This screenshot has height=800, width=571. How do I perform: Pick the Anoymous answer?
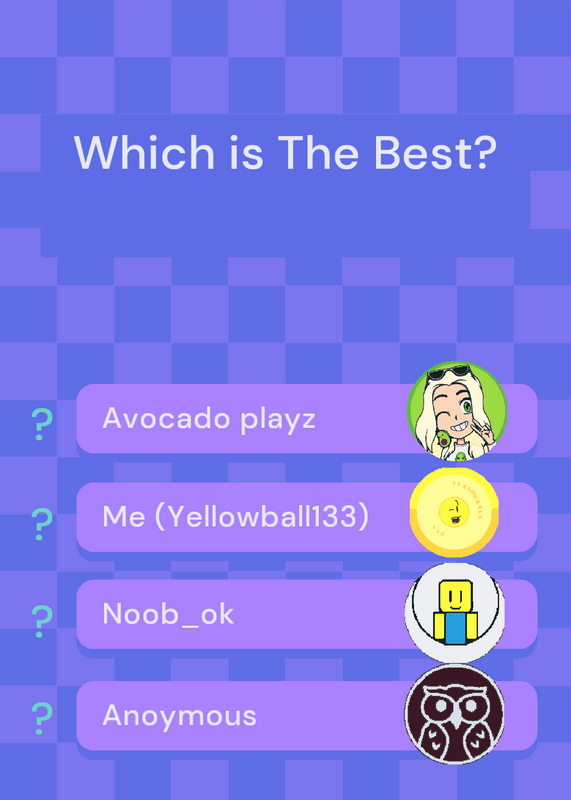coord(307,715)
